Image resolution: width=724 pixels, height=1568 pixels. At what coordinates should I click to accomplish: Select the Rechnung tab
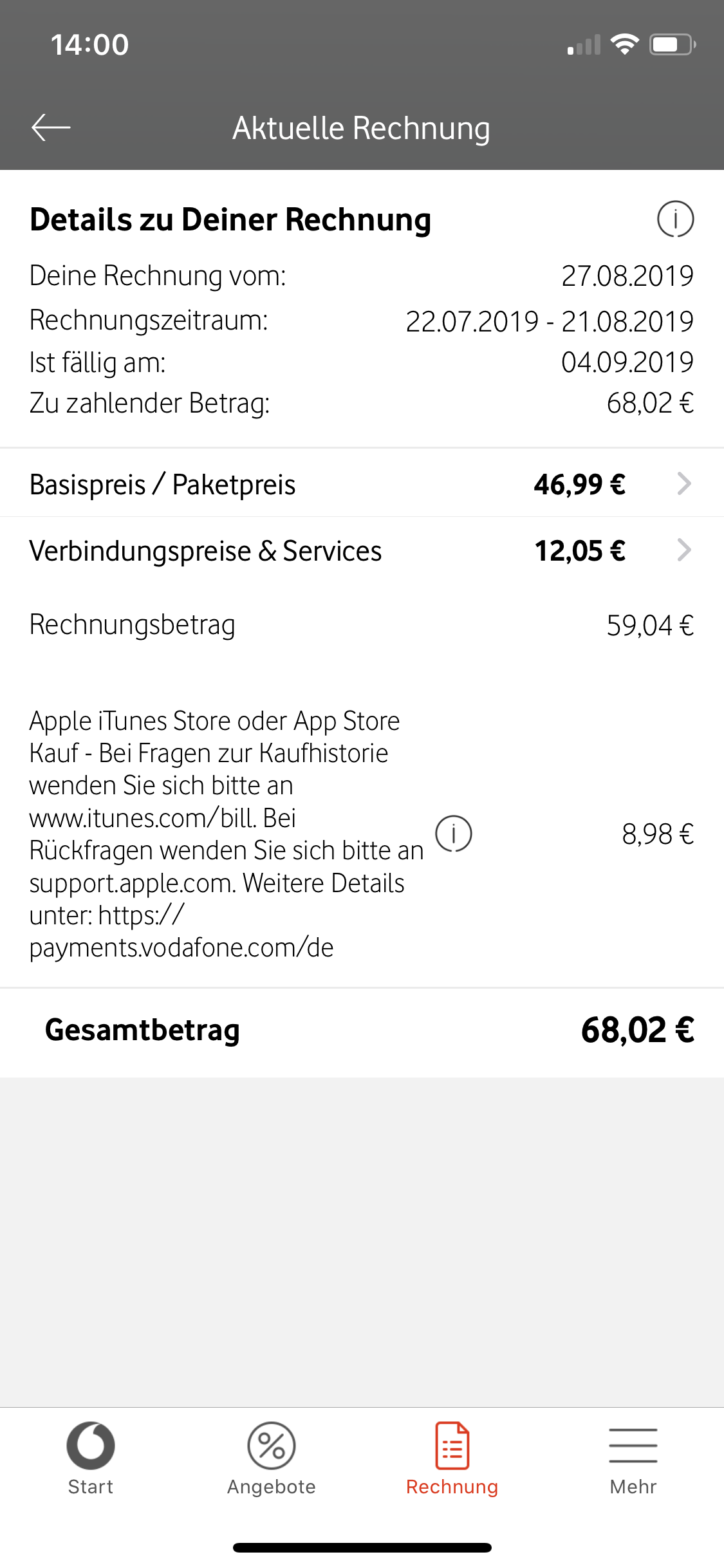[x=452, y=1459]
